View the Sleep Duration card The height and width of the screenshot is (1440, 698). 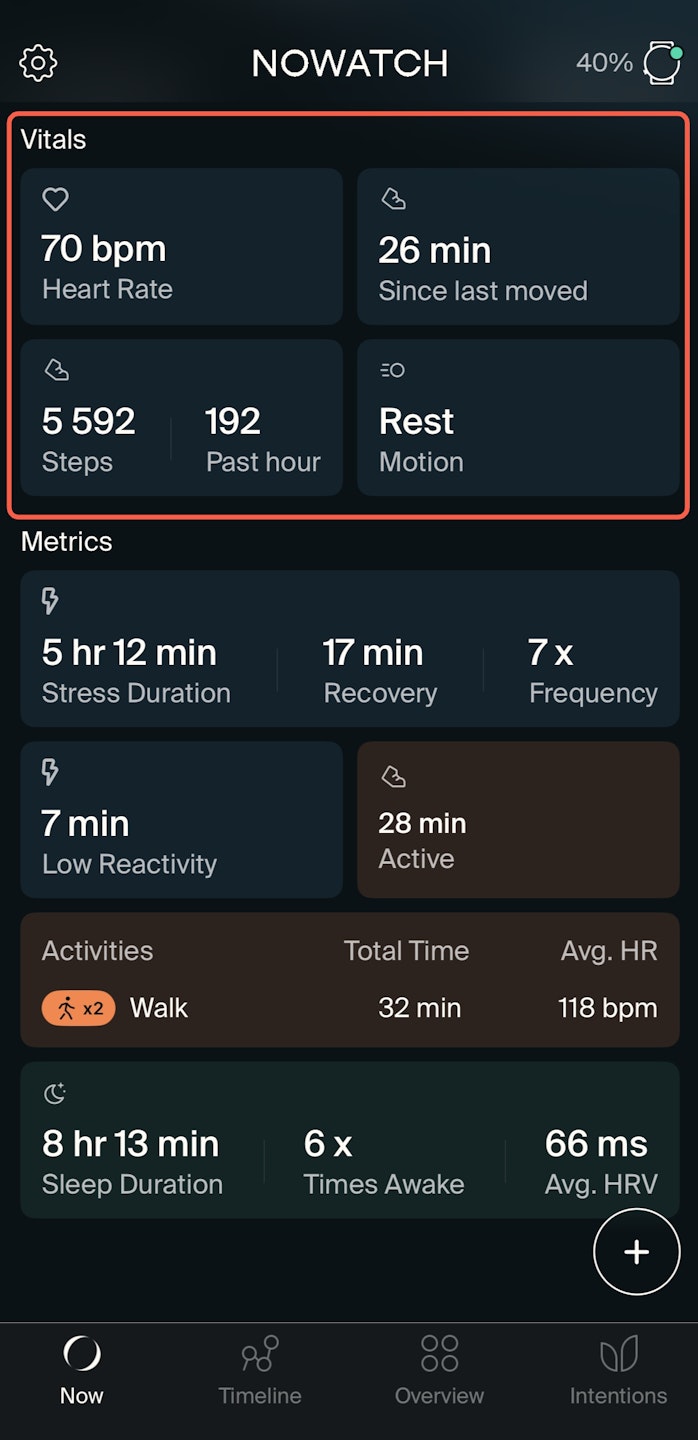click(349, 1139)
